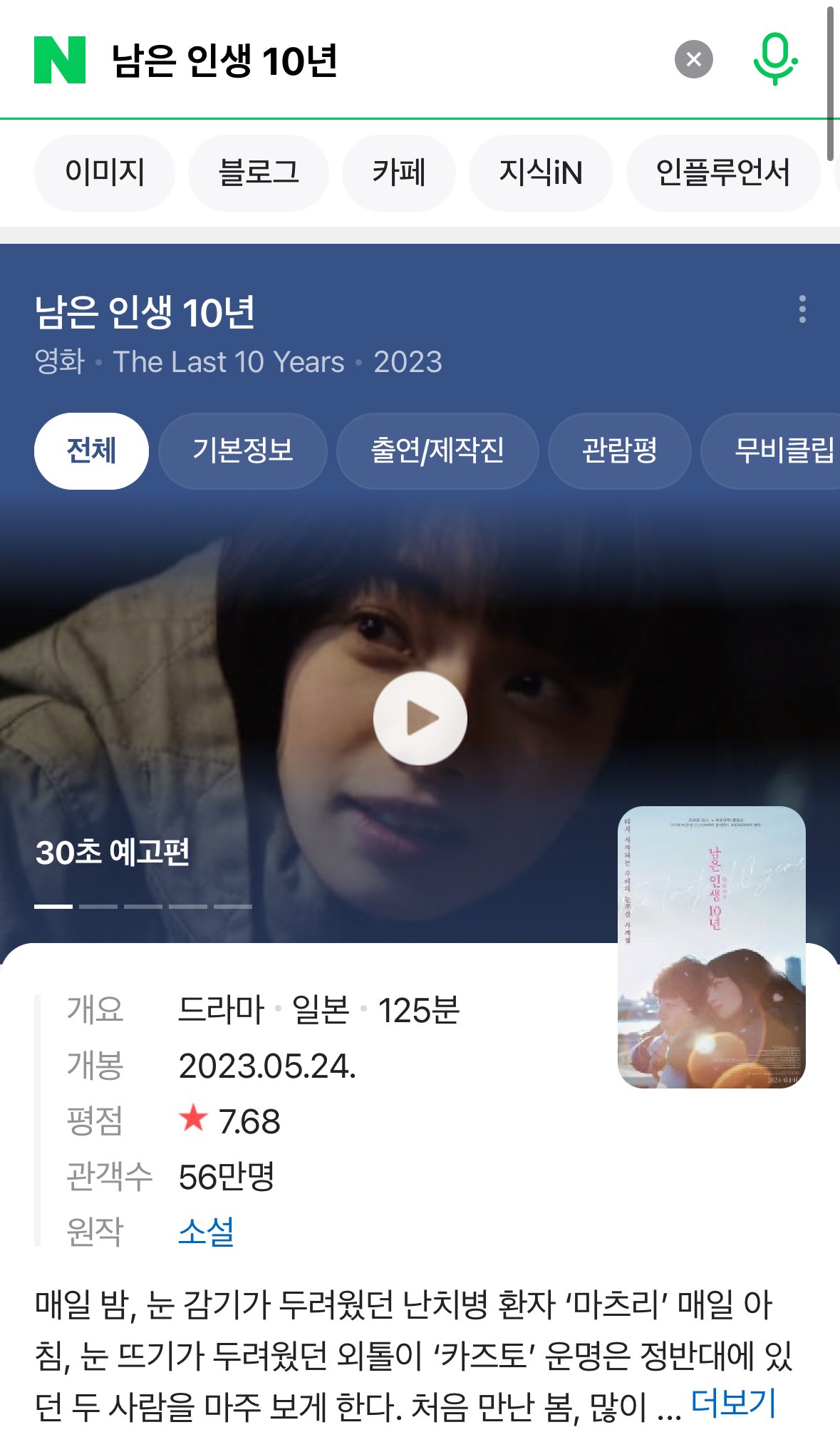Expand synopsis with 더보기

(x=733, y=1403)
